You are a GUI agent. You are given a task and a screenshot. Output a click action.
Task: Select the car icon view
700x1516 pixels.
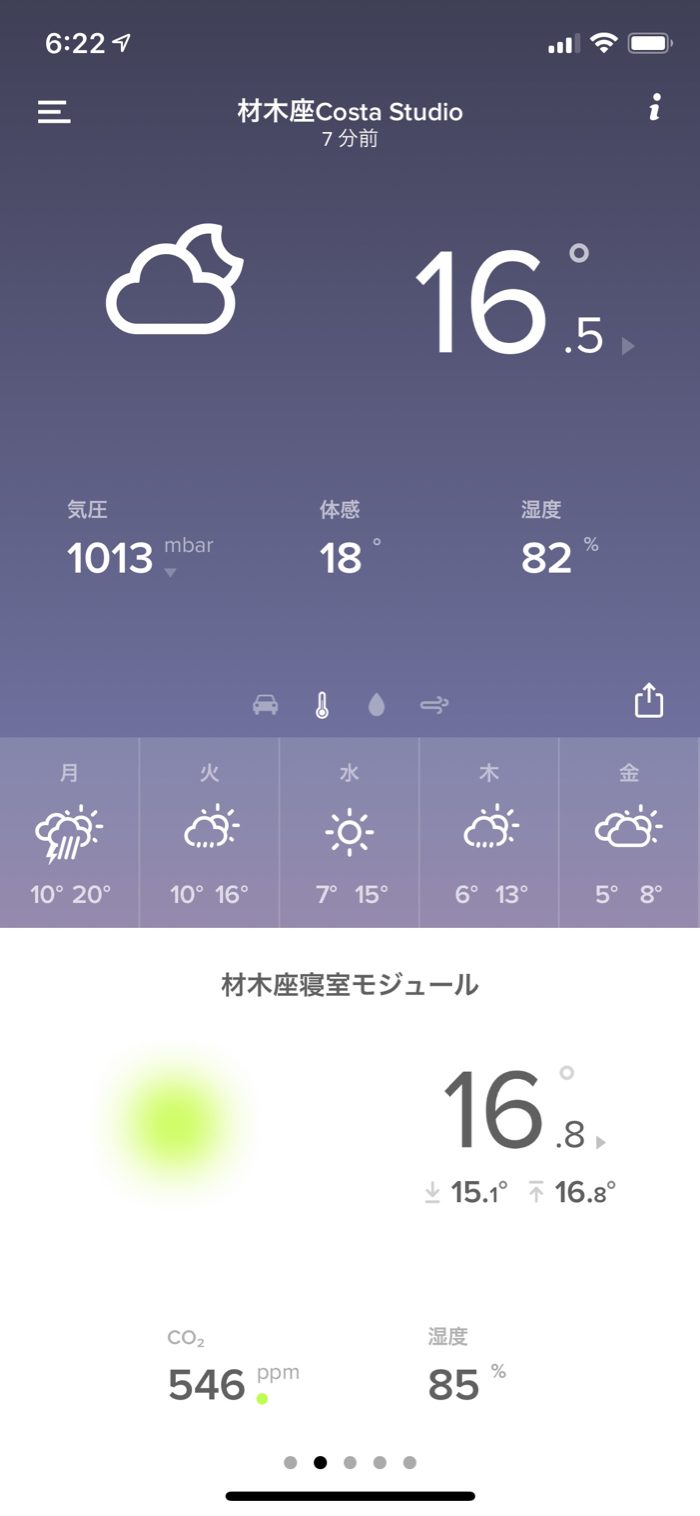pyautogui.click(x=265, y=705)
